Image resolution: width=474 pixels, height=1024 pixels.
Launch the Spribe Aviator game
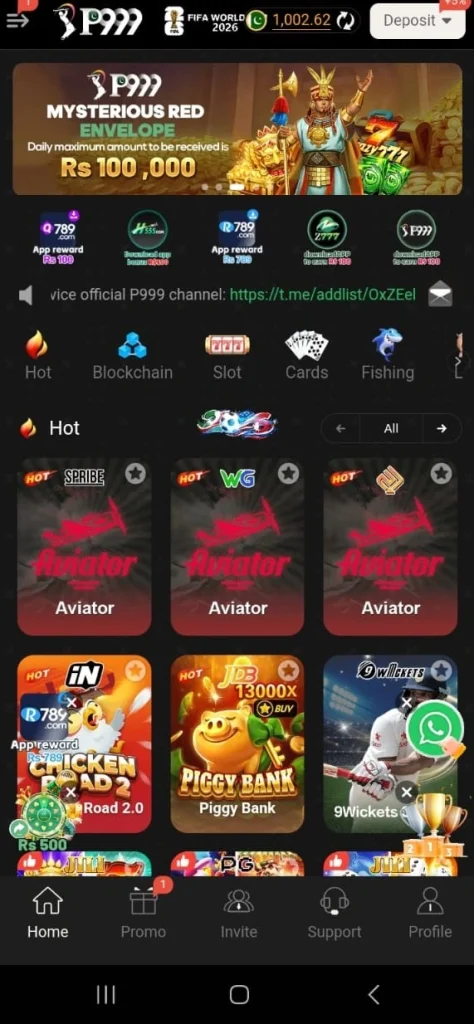click(84, 547)
